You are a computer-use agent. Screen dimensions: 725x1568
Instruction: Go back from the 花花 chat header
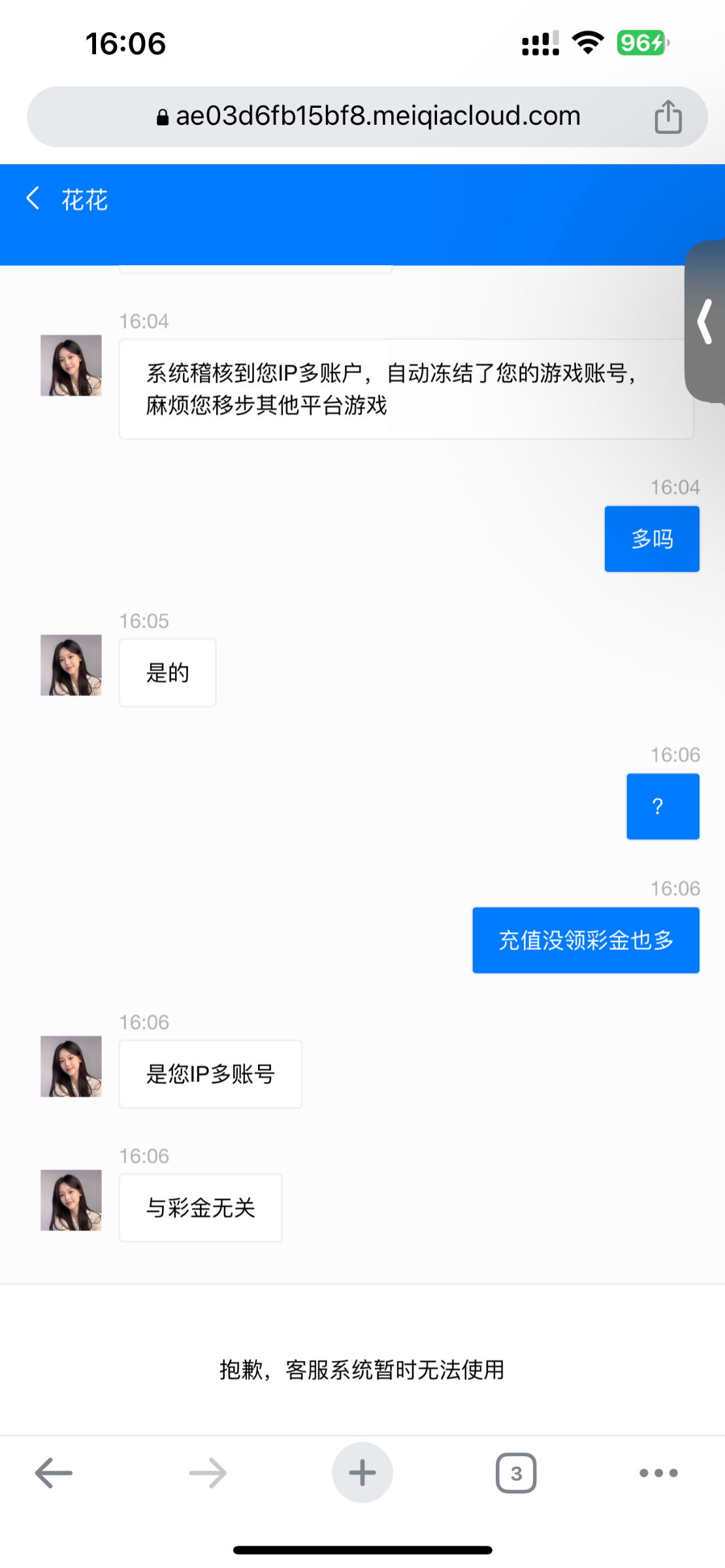[33, 198]
